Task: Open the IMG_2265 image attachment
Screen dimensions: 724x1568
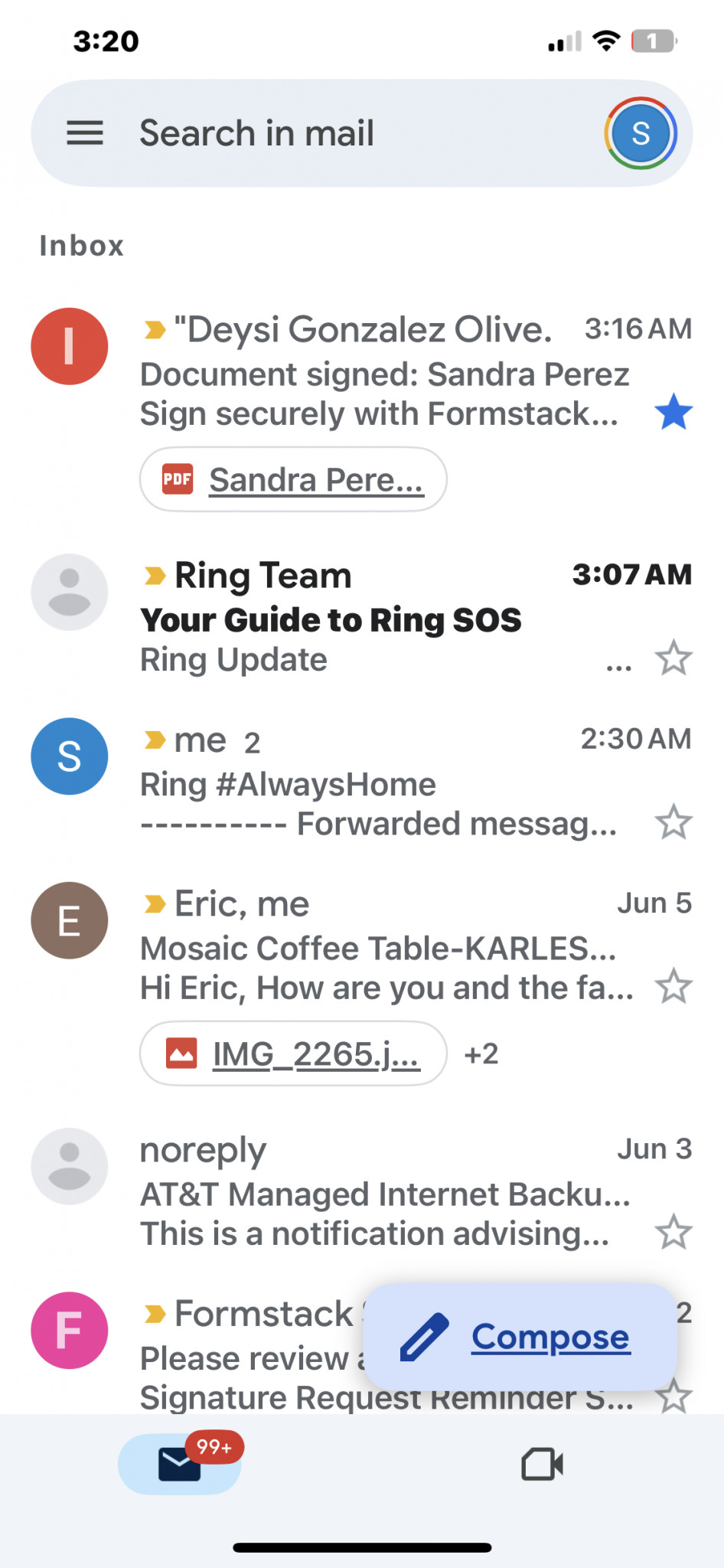Action: (293, 1053)
